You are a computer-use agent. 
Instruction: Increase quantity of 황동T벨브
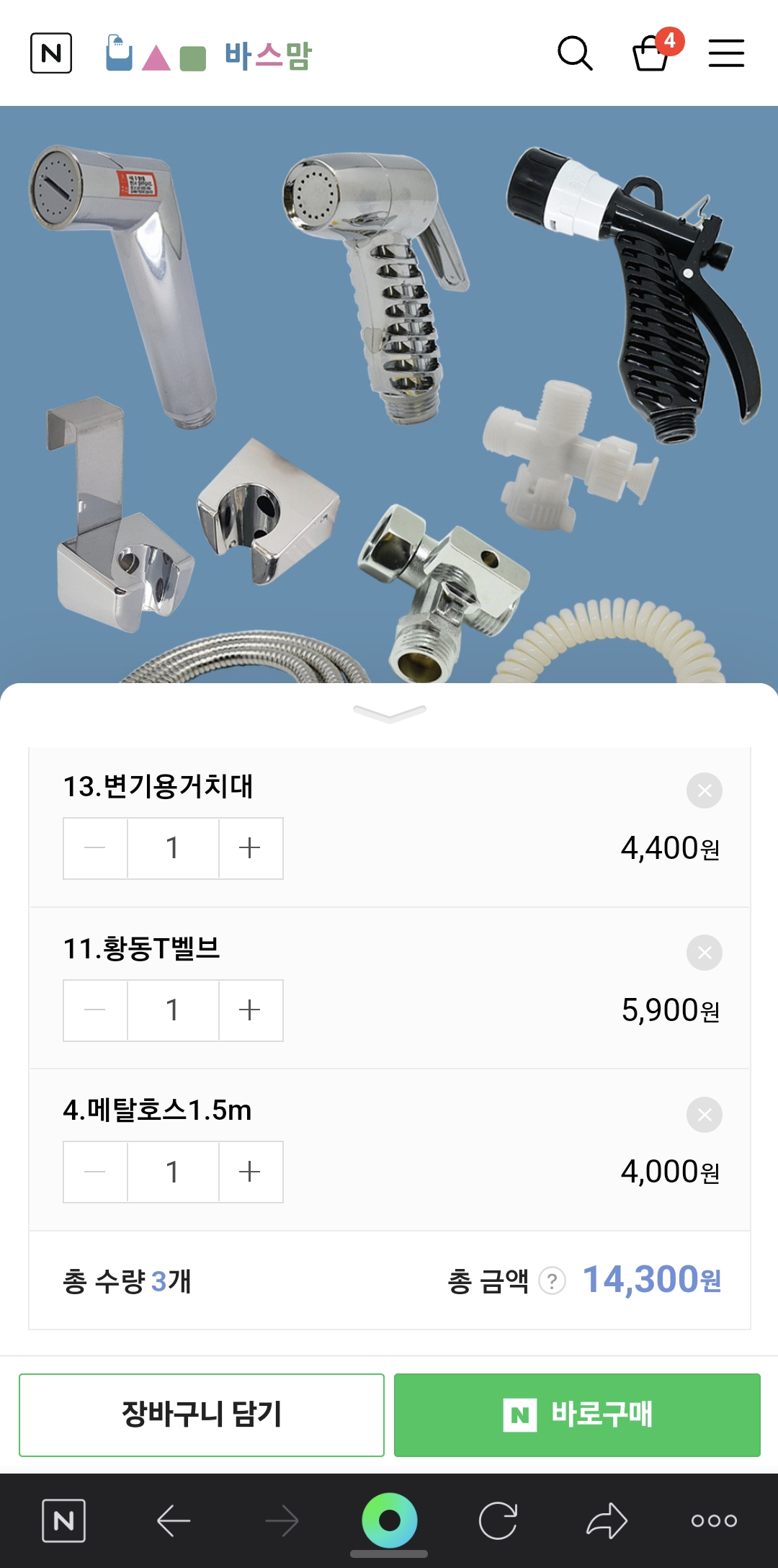coord(250,1010)
